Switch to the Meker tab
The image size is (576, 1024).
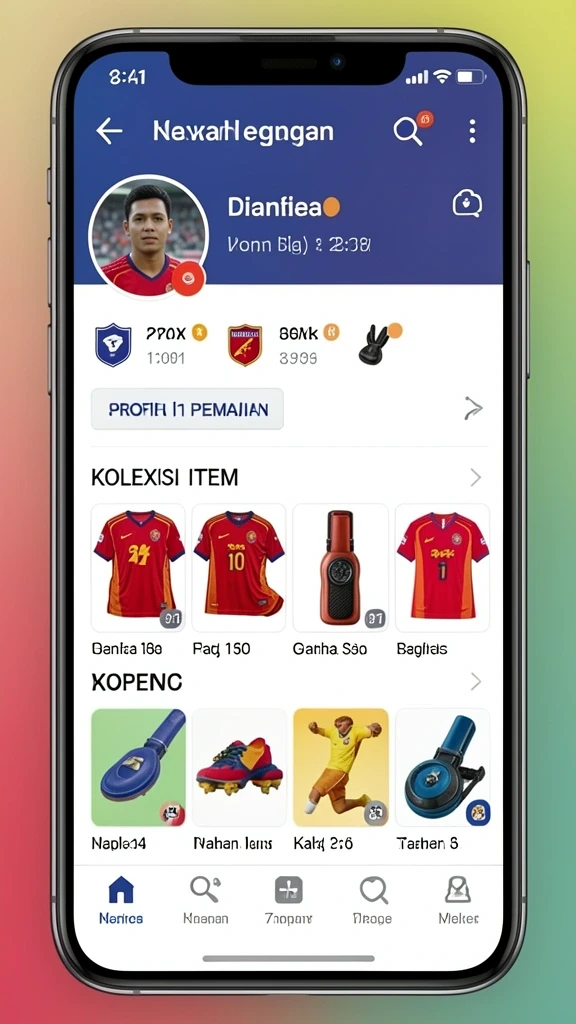tap(458, 900)
